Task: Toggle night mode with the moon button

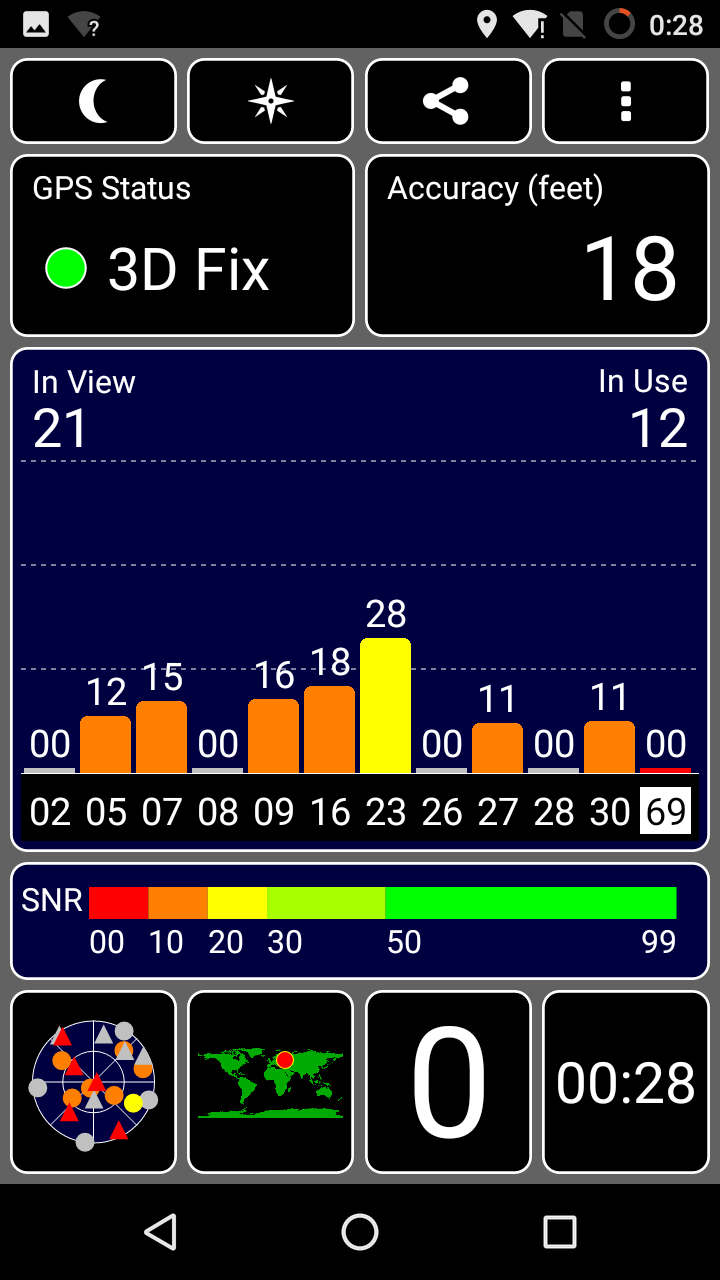Action: coord(93,101)
